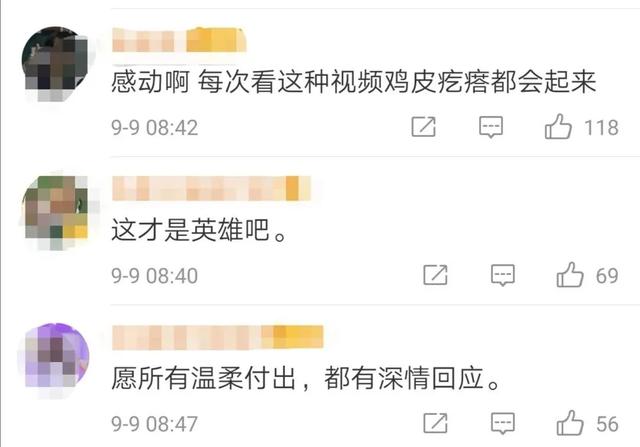Repost the 感动啊 comment

pyautogui.click(x=423, y=127)
